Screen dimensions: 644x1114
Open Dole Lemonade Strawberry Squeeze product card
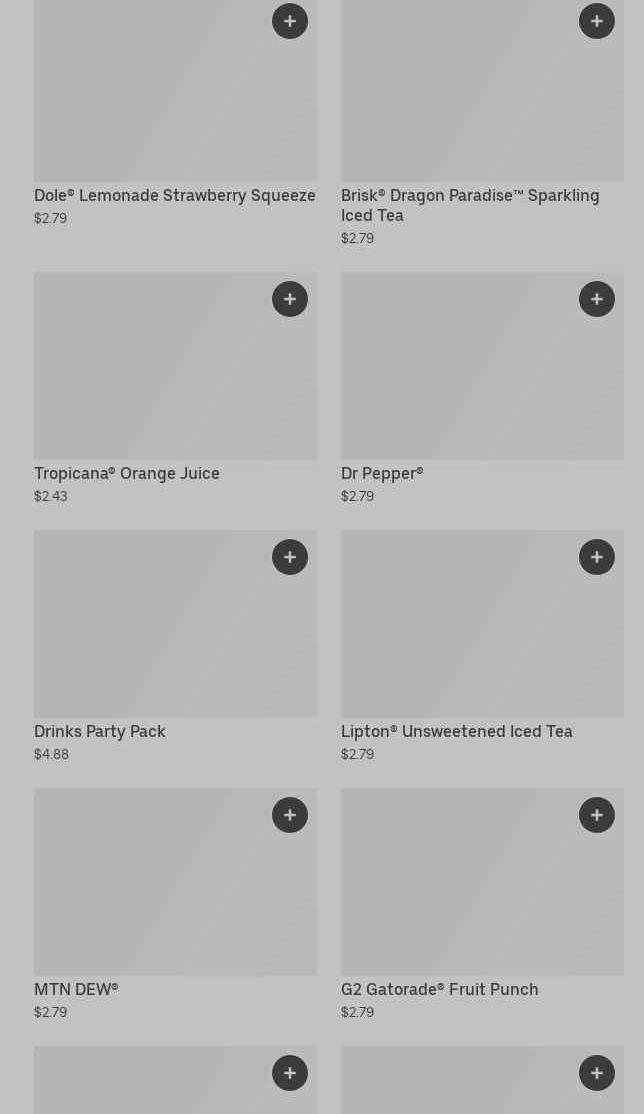click(175, 100)
